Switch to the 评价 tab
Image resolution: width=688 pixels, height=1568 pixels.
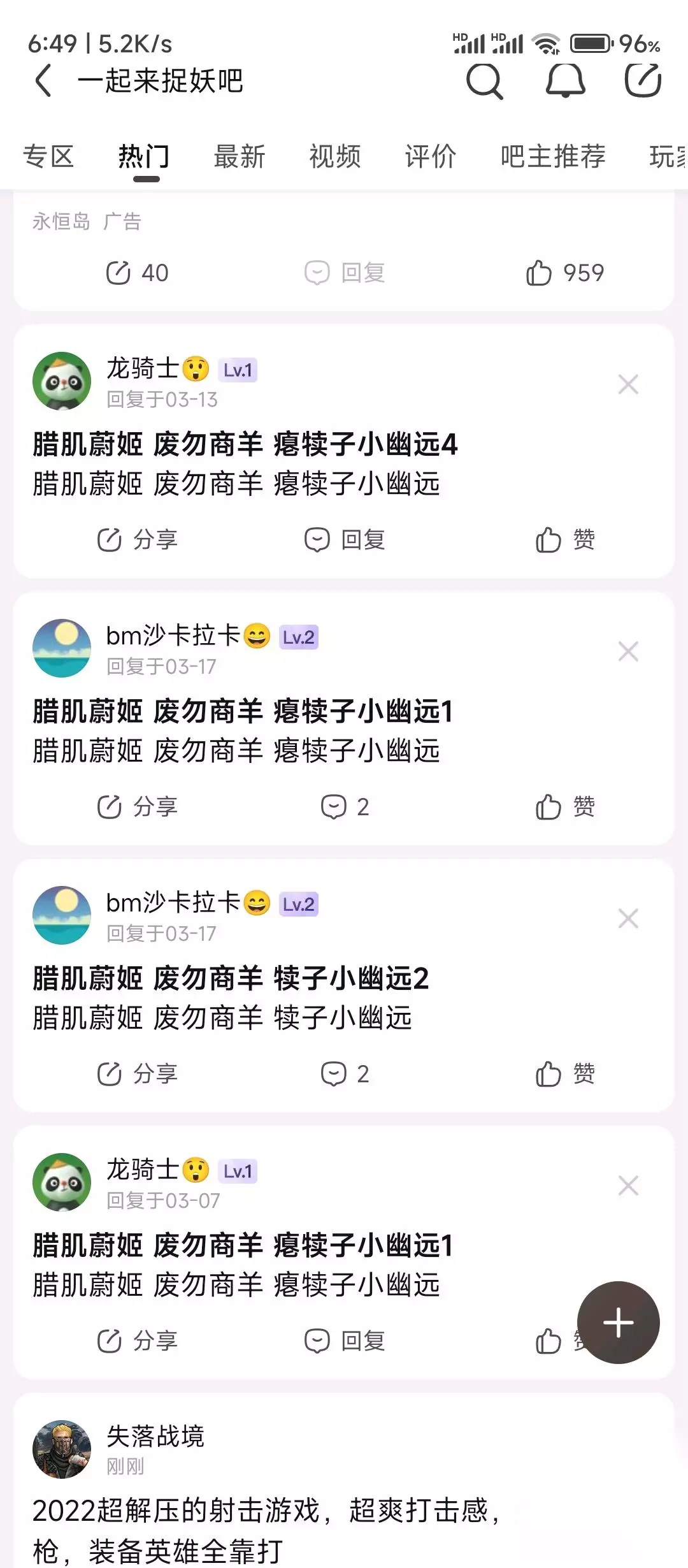(431, 156)
